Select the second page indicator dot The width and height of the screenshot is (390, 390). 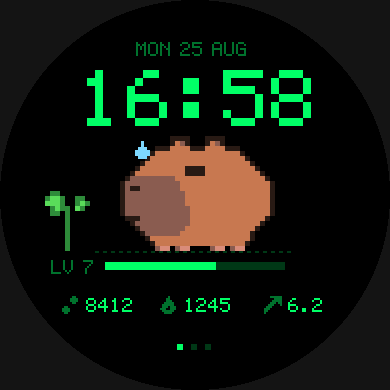[x=194, y=347]
